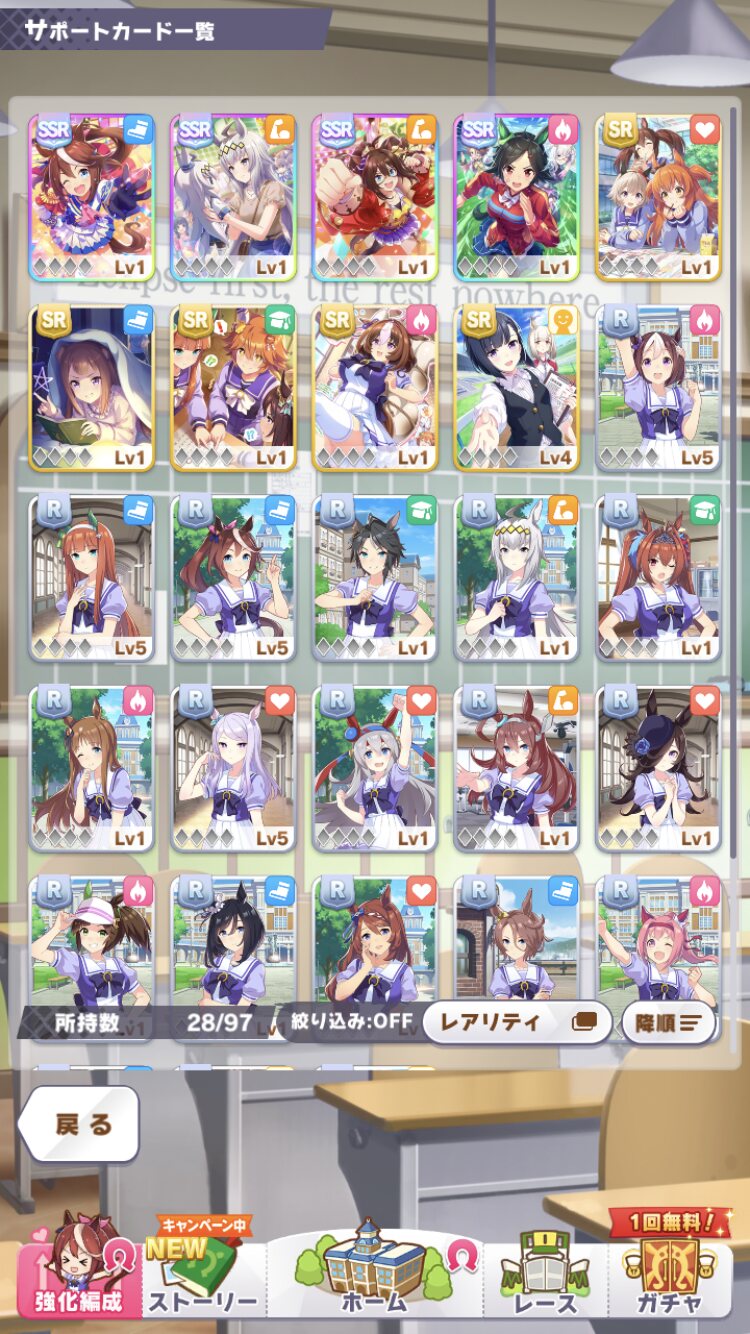
Task: Go to the ホーム tab
Action: tap(375, 1275)
